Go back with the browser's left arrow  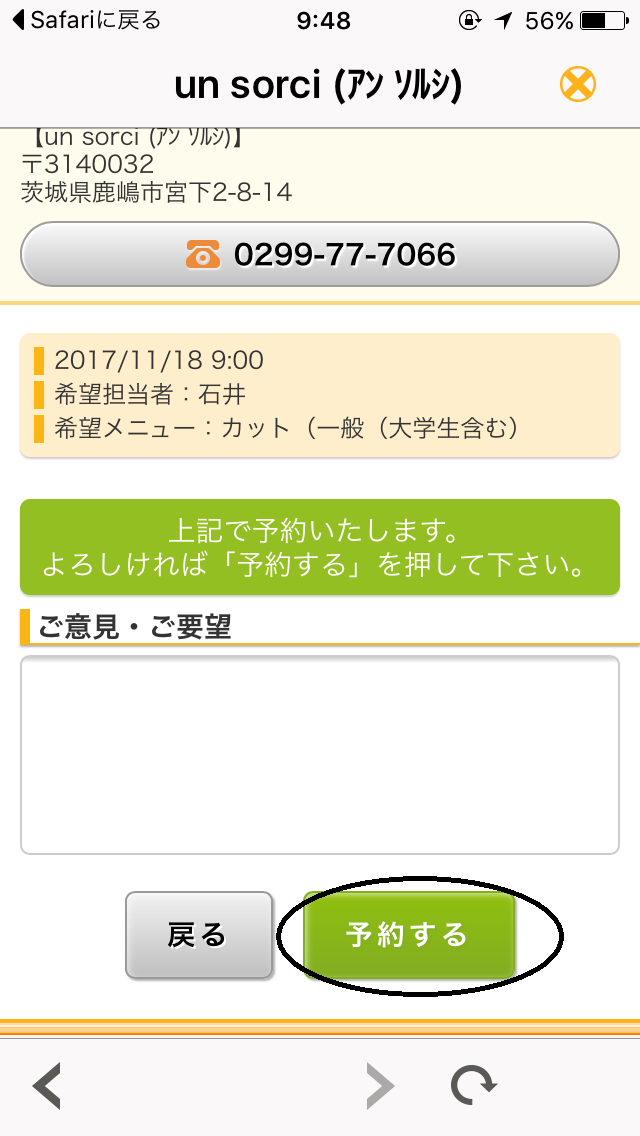[47, 1085]
